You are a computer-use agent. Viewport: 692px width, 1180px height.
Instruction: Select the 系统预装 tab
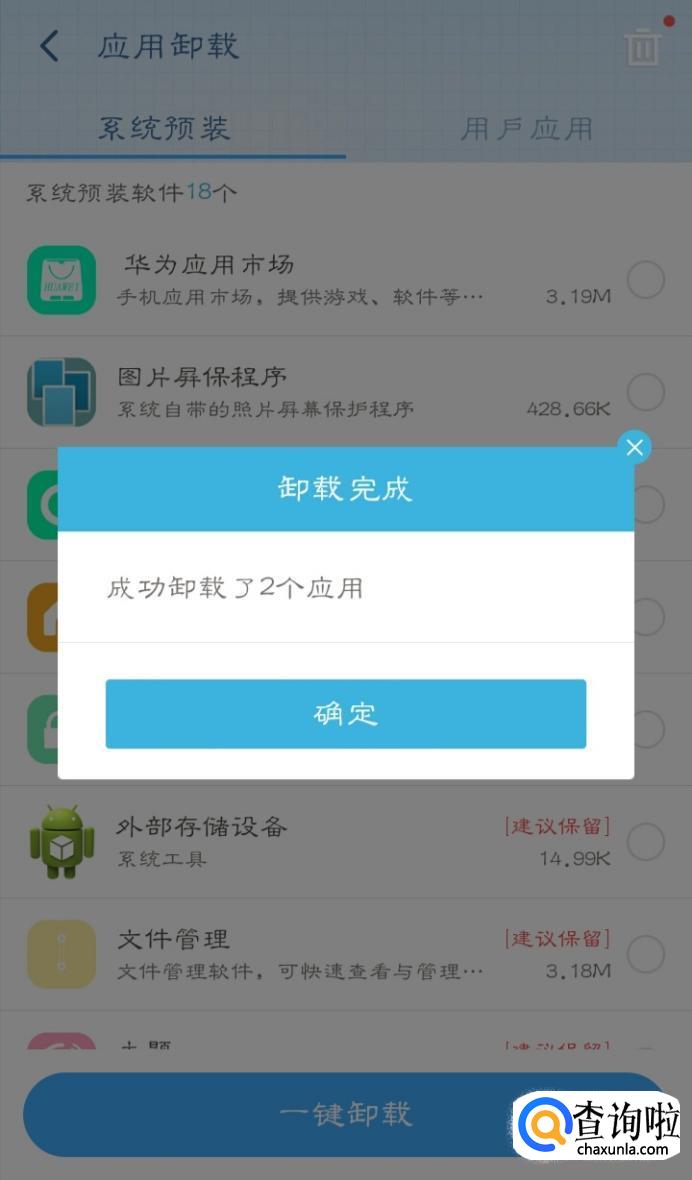pos(164,128)
